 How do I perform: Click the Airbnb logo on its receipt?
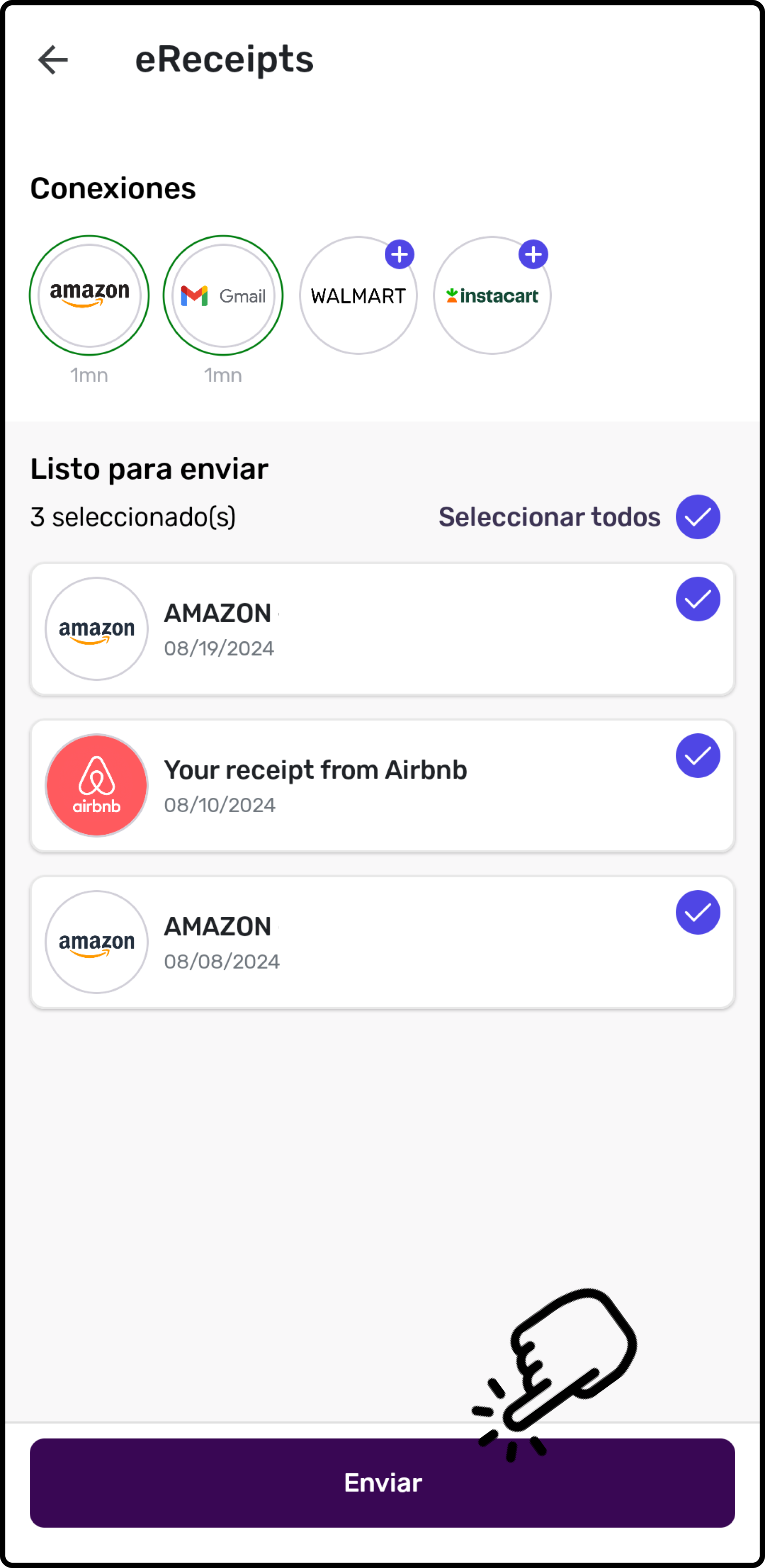point(96,785)
